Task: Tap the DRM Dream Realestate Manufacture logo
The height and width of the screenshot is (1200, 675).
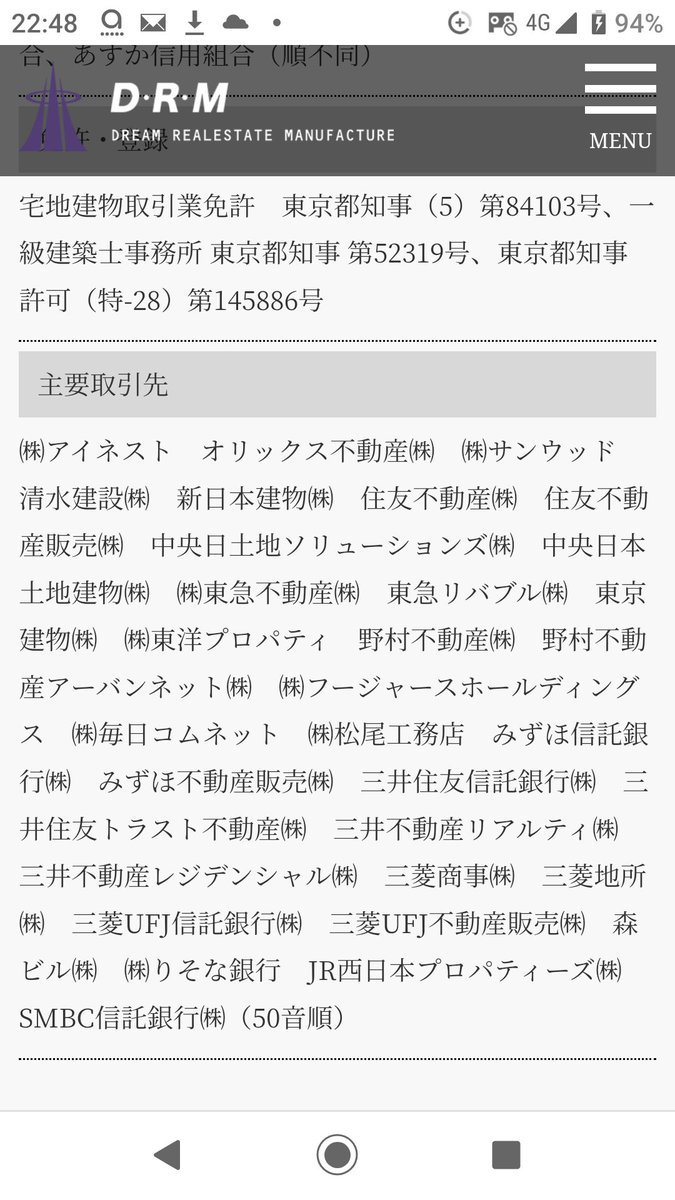Action: pyautogui.click(x=210, y=112)
